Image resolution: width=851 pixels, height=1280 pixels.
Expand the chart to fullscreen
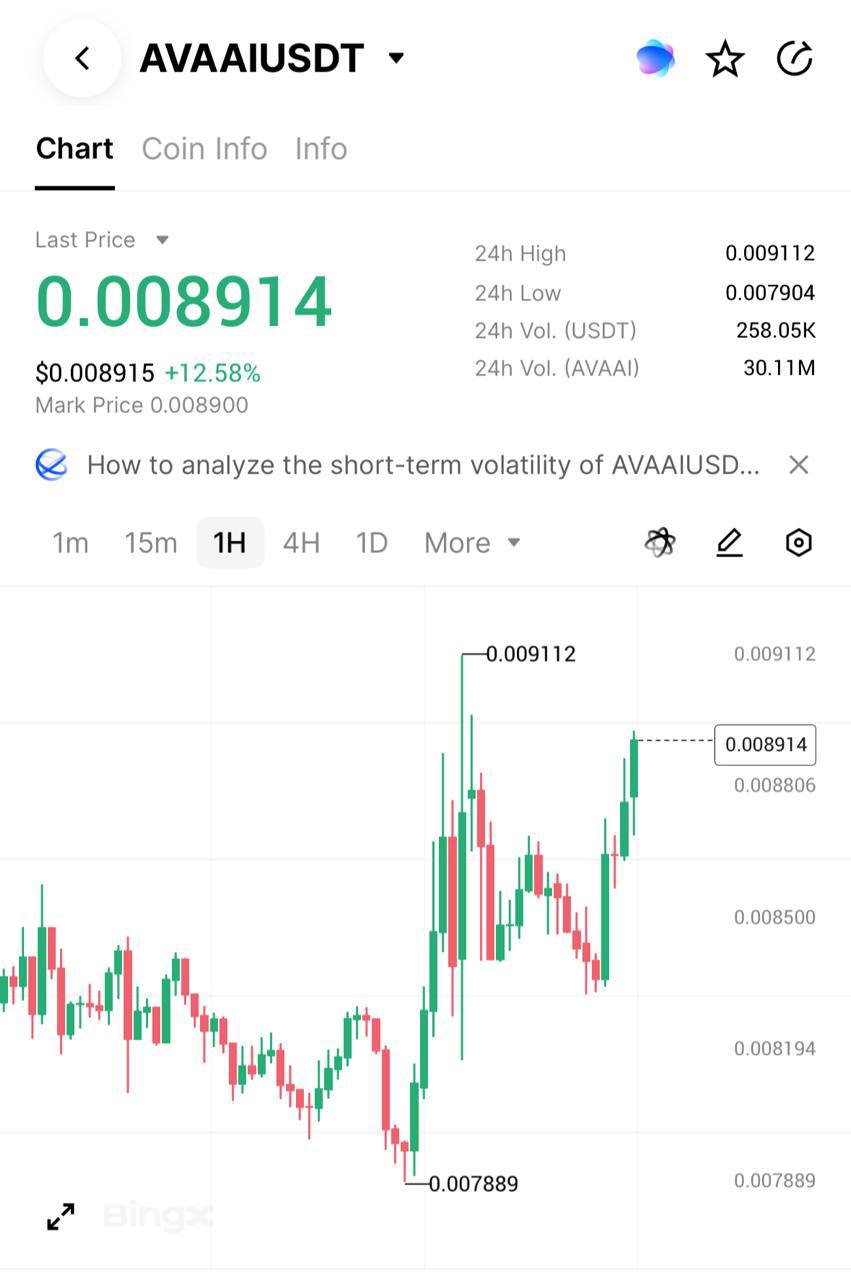(x=61, y=1216)
